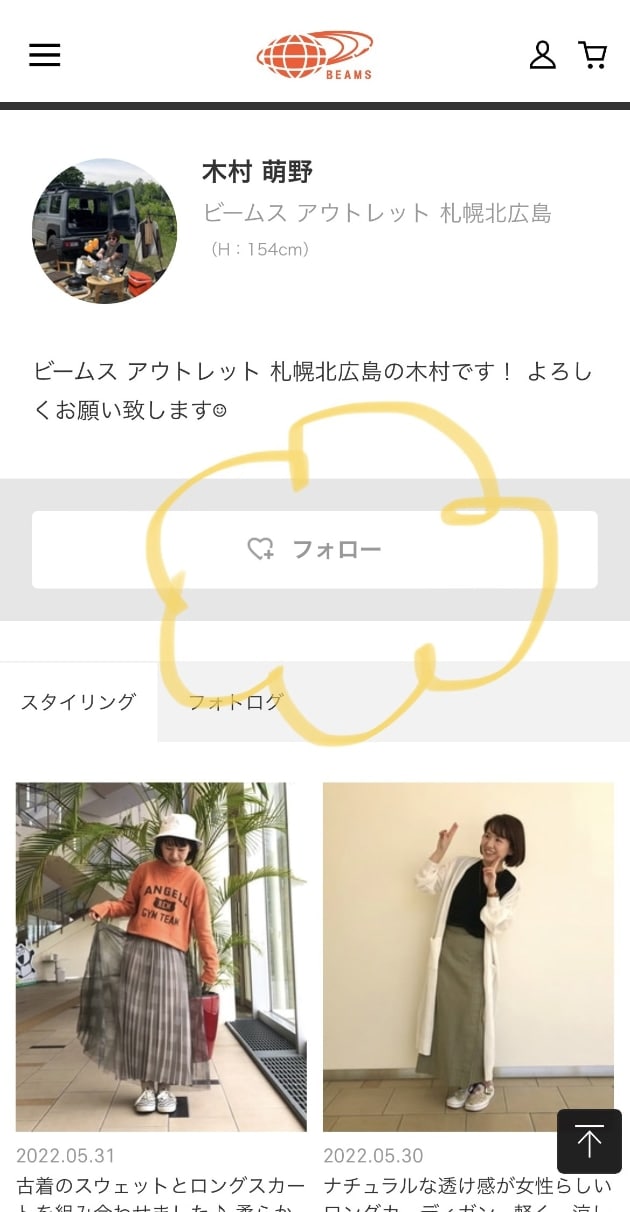This screenshot has width=630, height=1212.
Task: Open the hamburger menu
Action: pos(45,55)
